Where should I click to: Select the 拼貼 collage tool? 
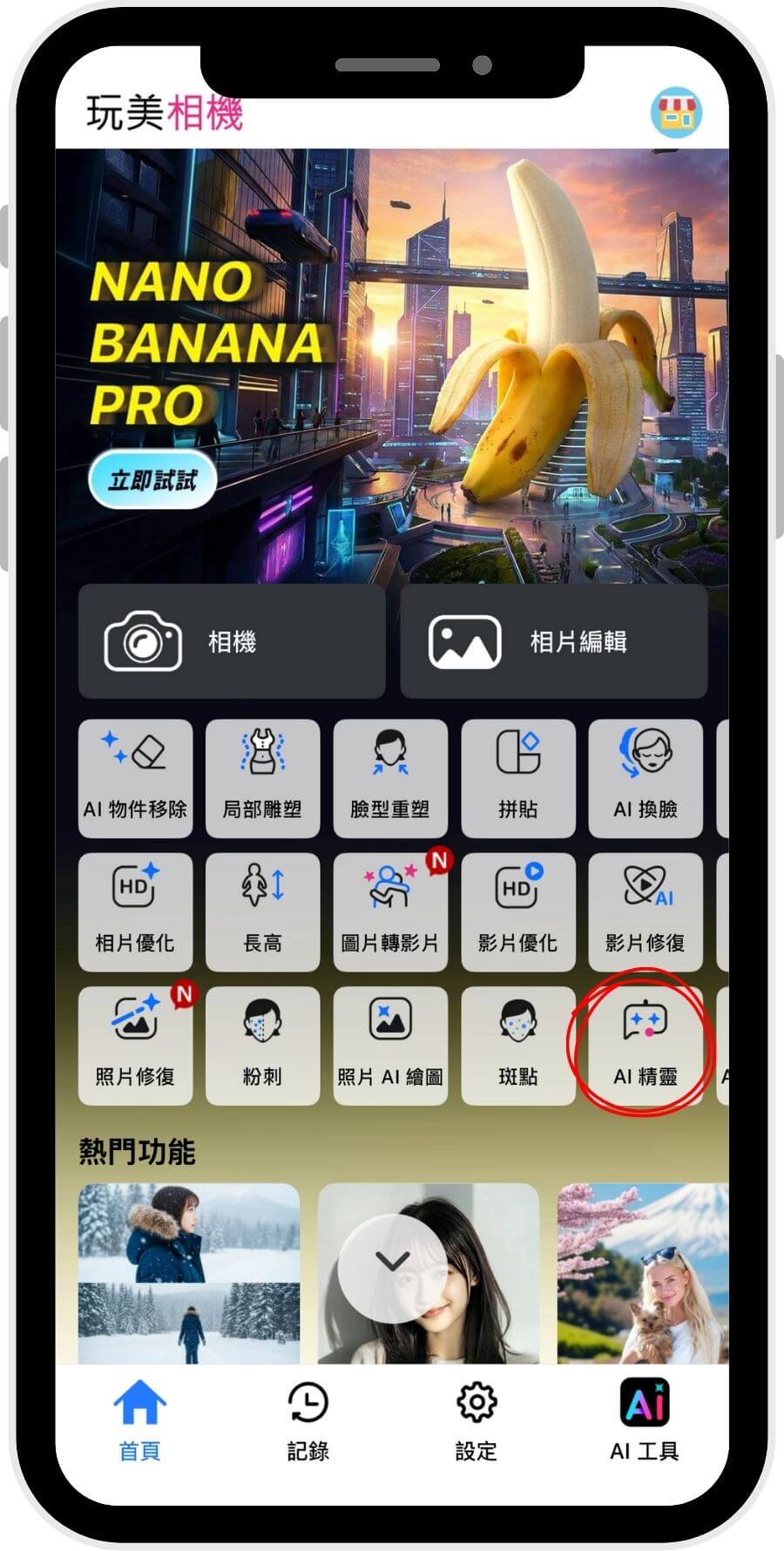tap(518, 778)
